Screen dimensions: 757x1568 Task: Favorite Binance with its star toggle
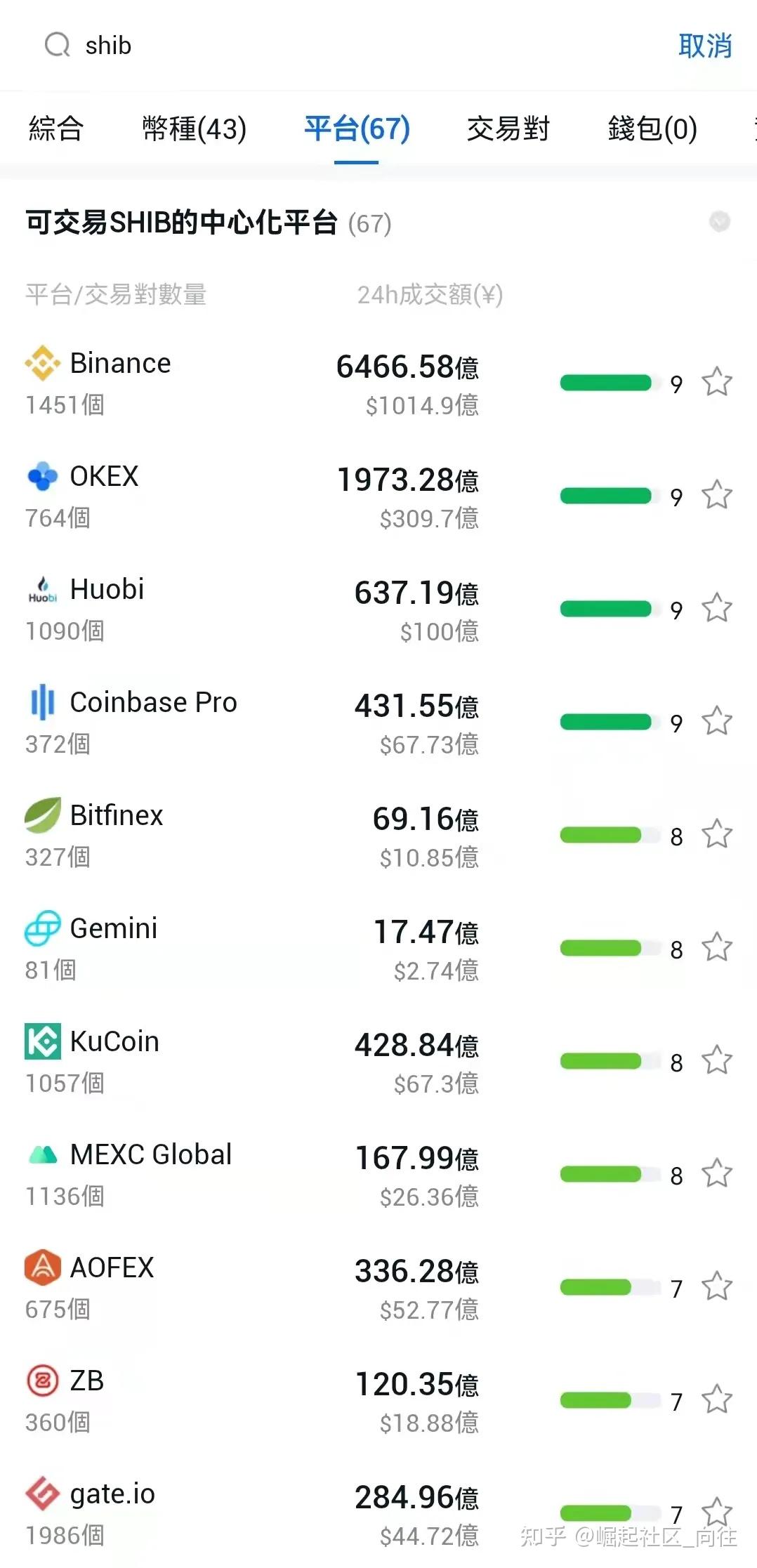tap(717, 383)
